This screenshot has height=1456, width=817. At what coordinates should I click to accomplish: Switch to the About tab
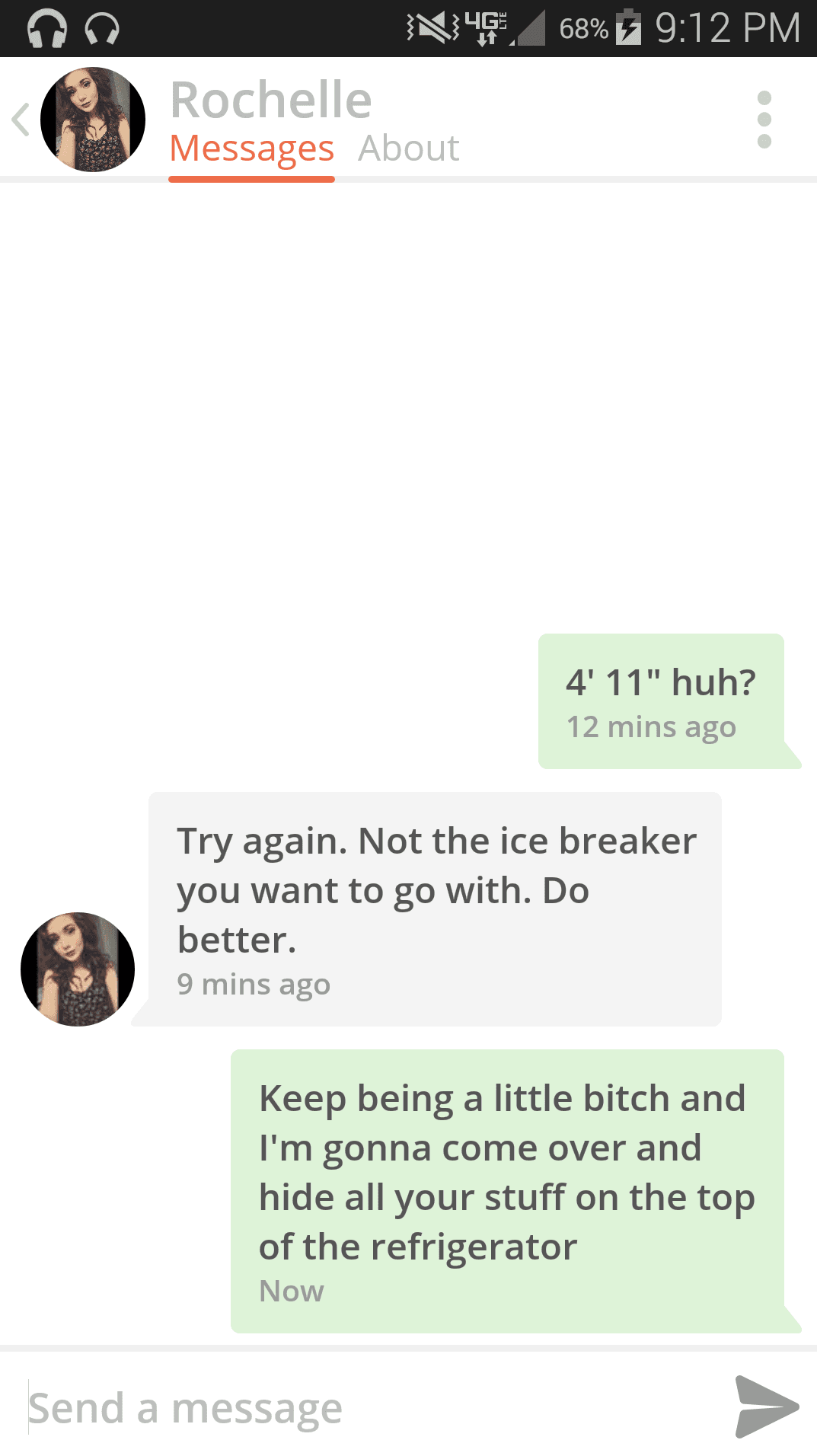(x=408, y=148)
